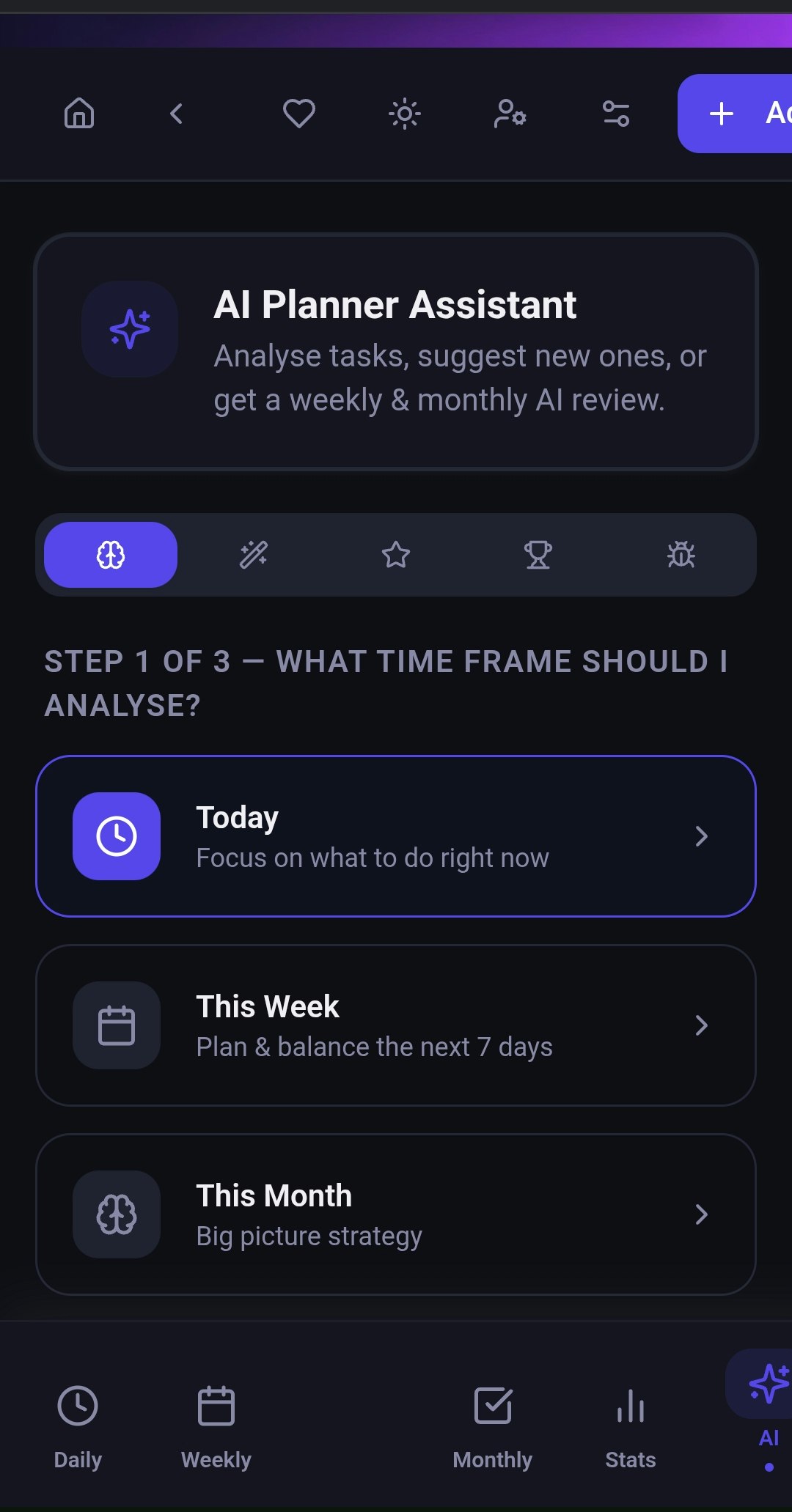Open the sliders filter settings icon
792x1512 pixels.
coord(616,114)
